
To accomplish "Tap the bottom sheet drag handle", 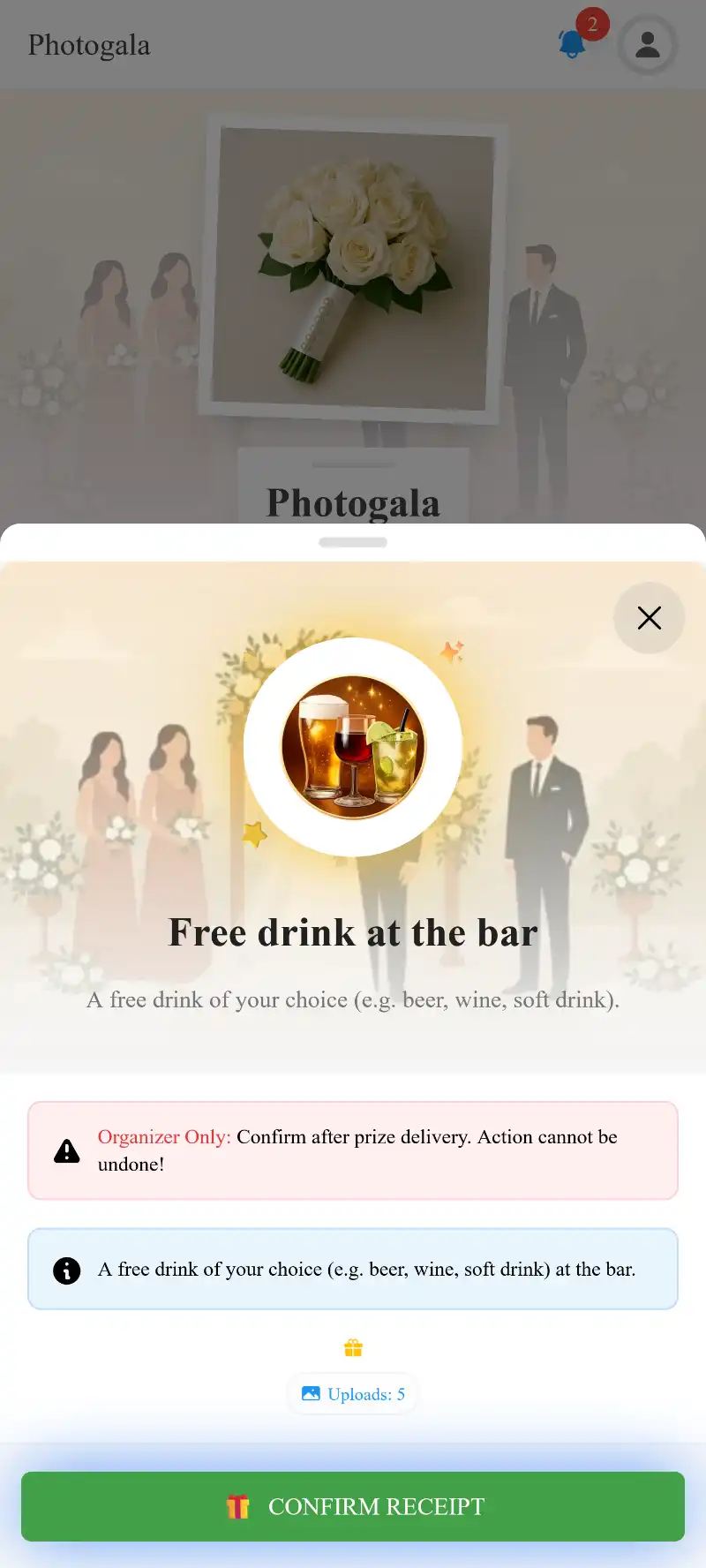I will click(353, 542).
